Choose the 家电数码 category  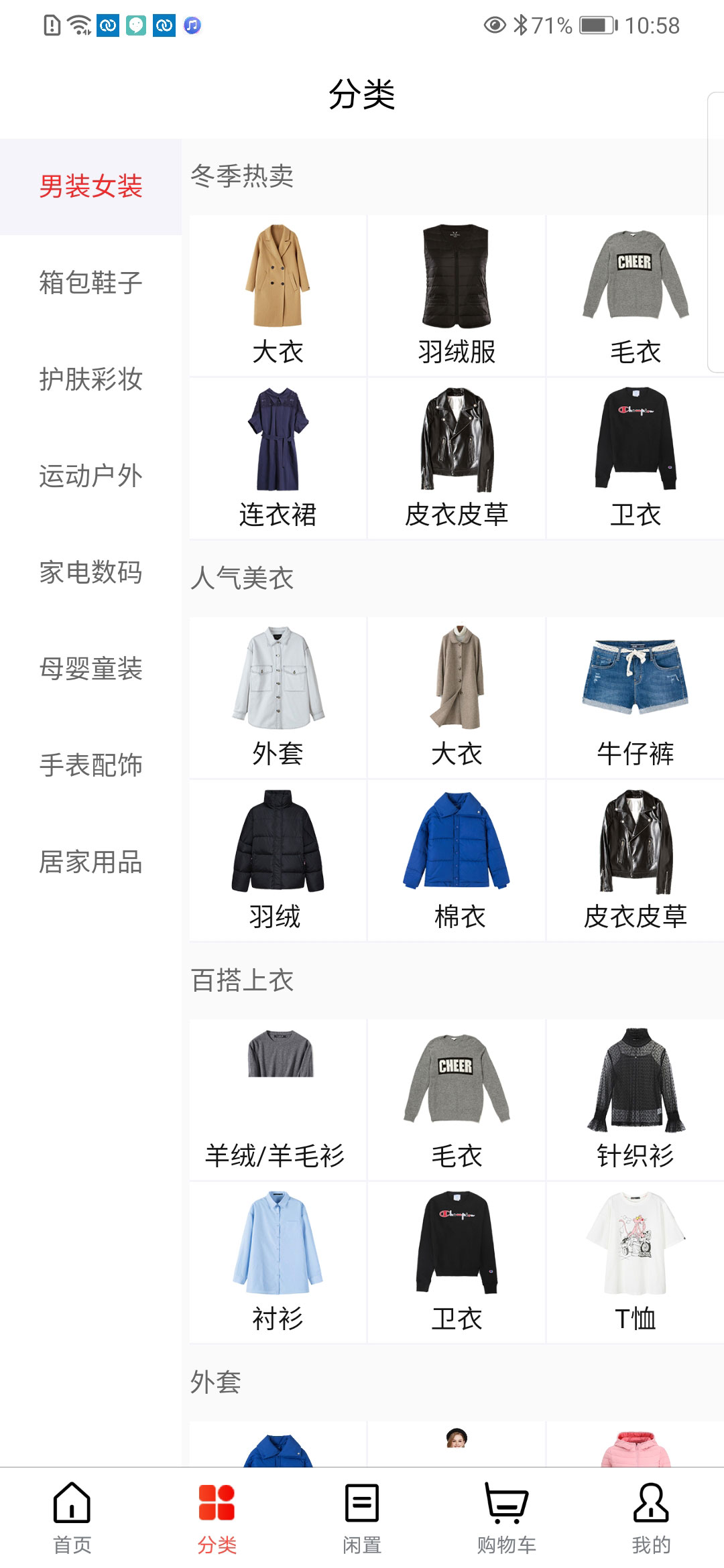90,572
